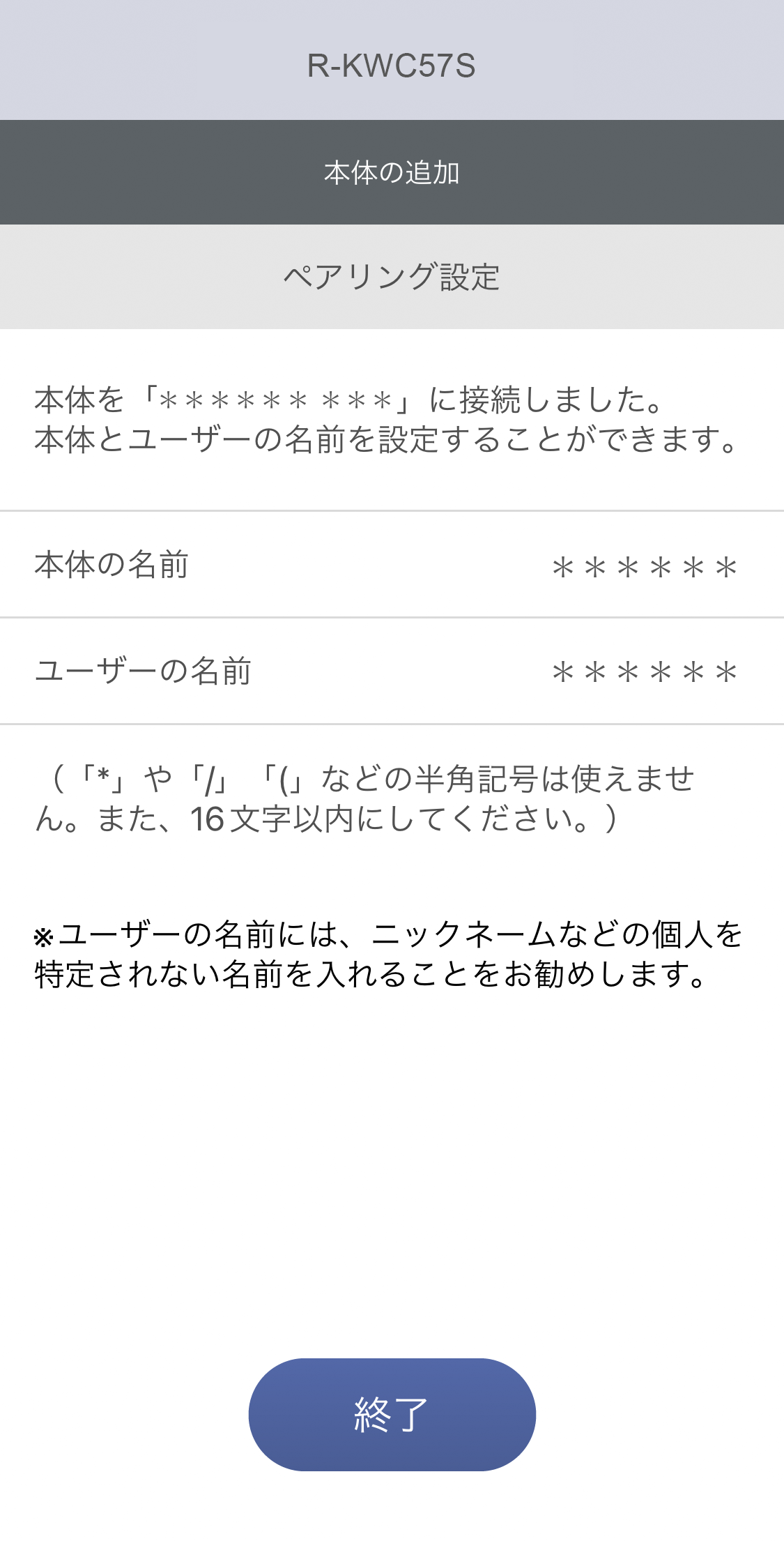Edit the ユーザーの名前 field
The width and height of the screenshot is (784, 1541).
(x=644, y=672)
